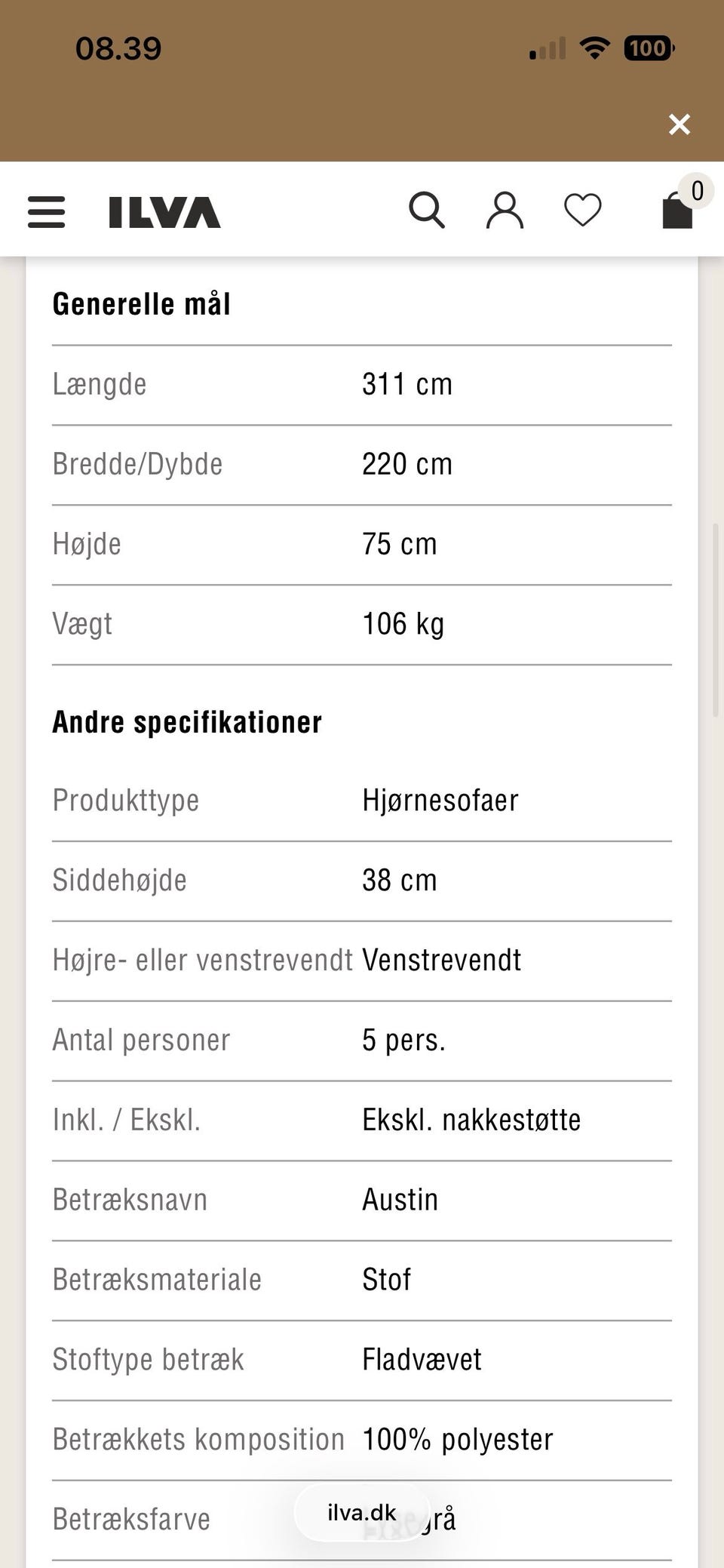Tap the battery level indicator
Screen dimensions: 724x1568
tap(646, 48)
